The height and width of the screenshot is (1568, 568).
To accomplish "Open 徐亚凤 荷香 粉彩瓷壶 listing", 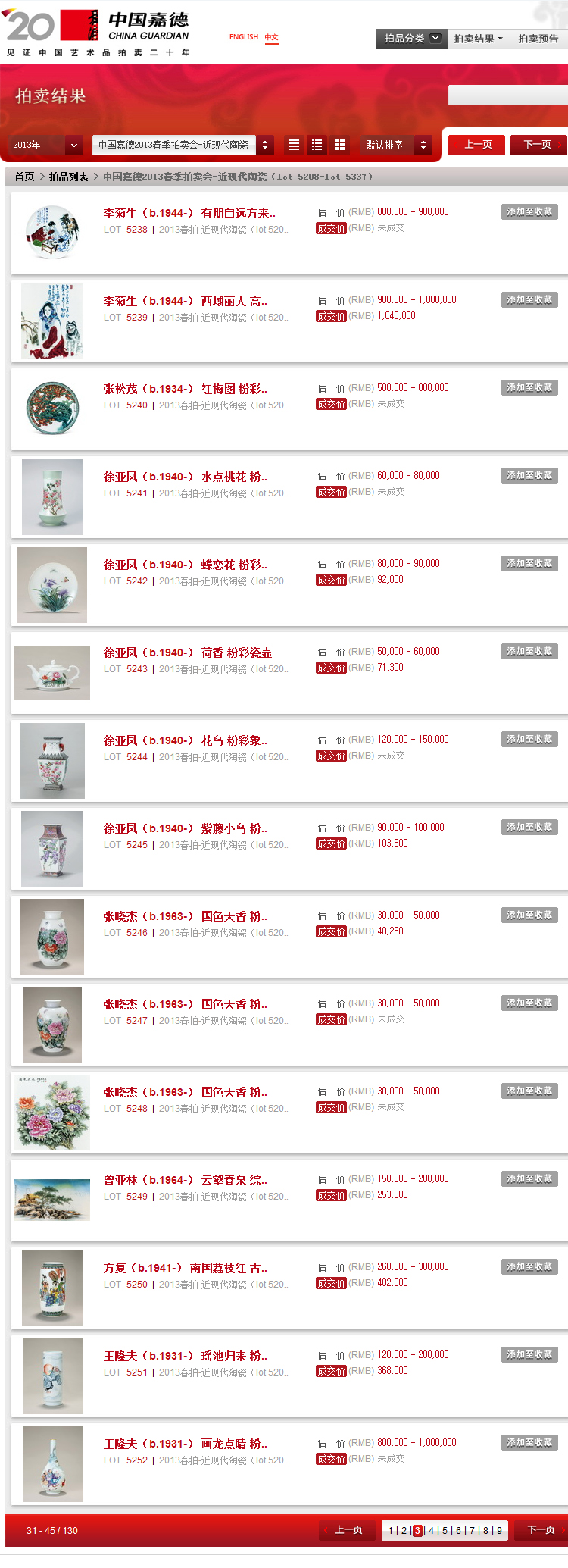I will [187, 653].
